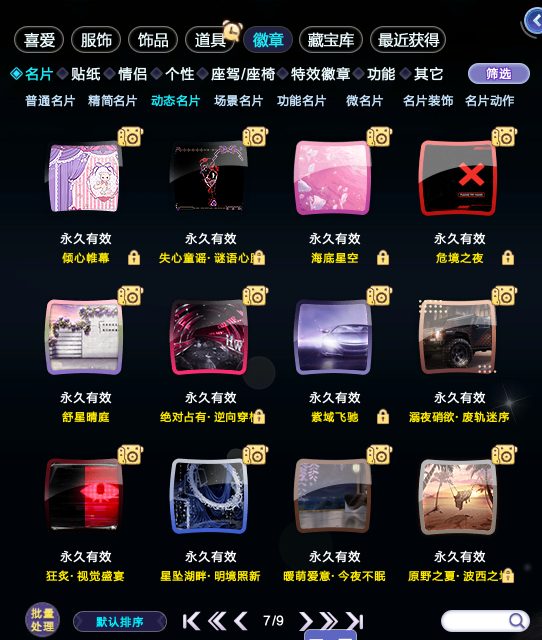Open the 名片装饰 filter
Screen dimensions: 542x640
point(428,101)
